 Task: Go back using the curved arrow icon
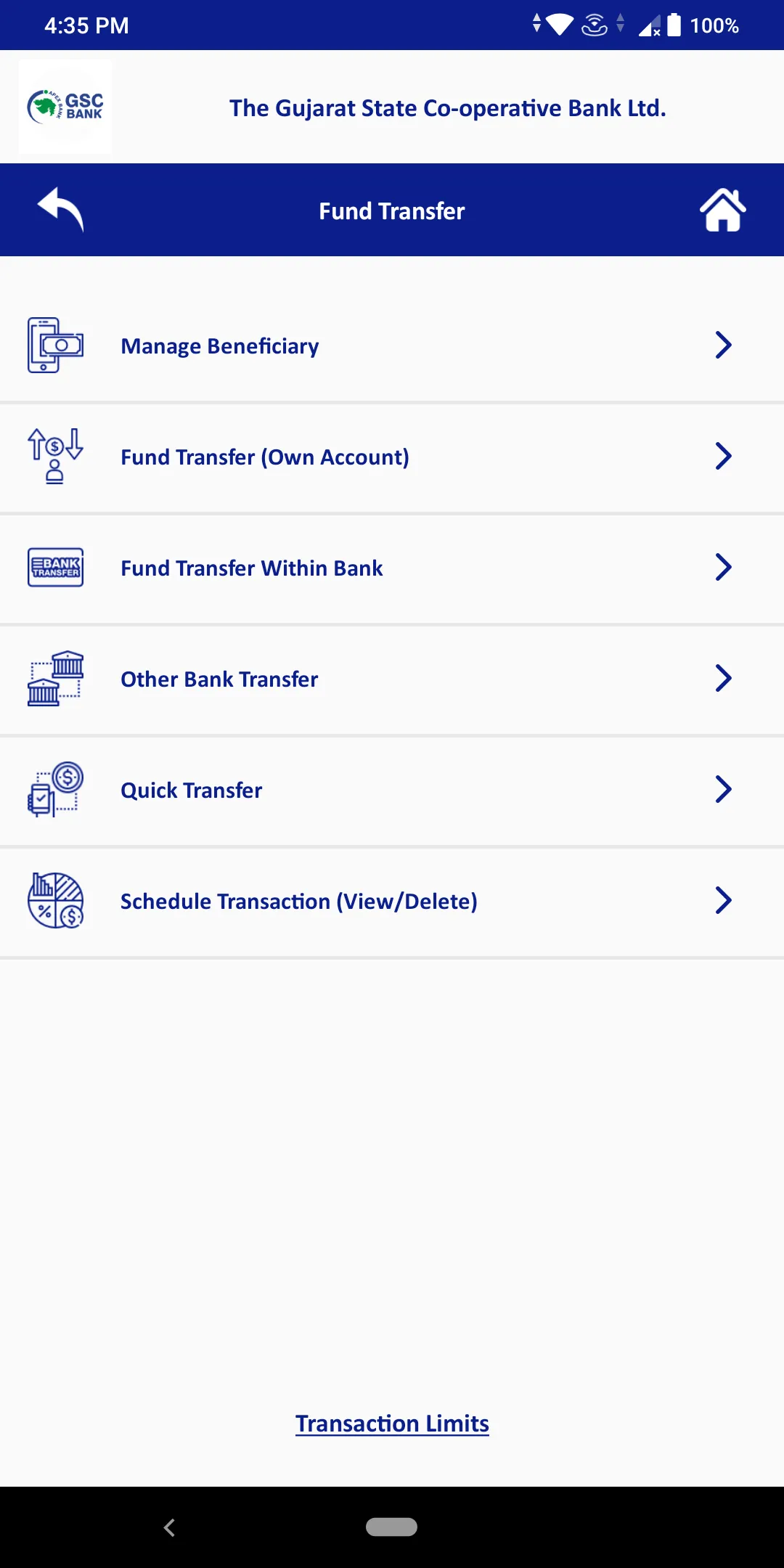click(61, 210)
